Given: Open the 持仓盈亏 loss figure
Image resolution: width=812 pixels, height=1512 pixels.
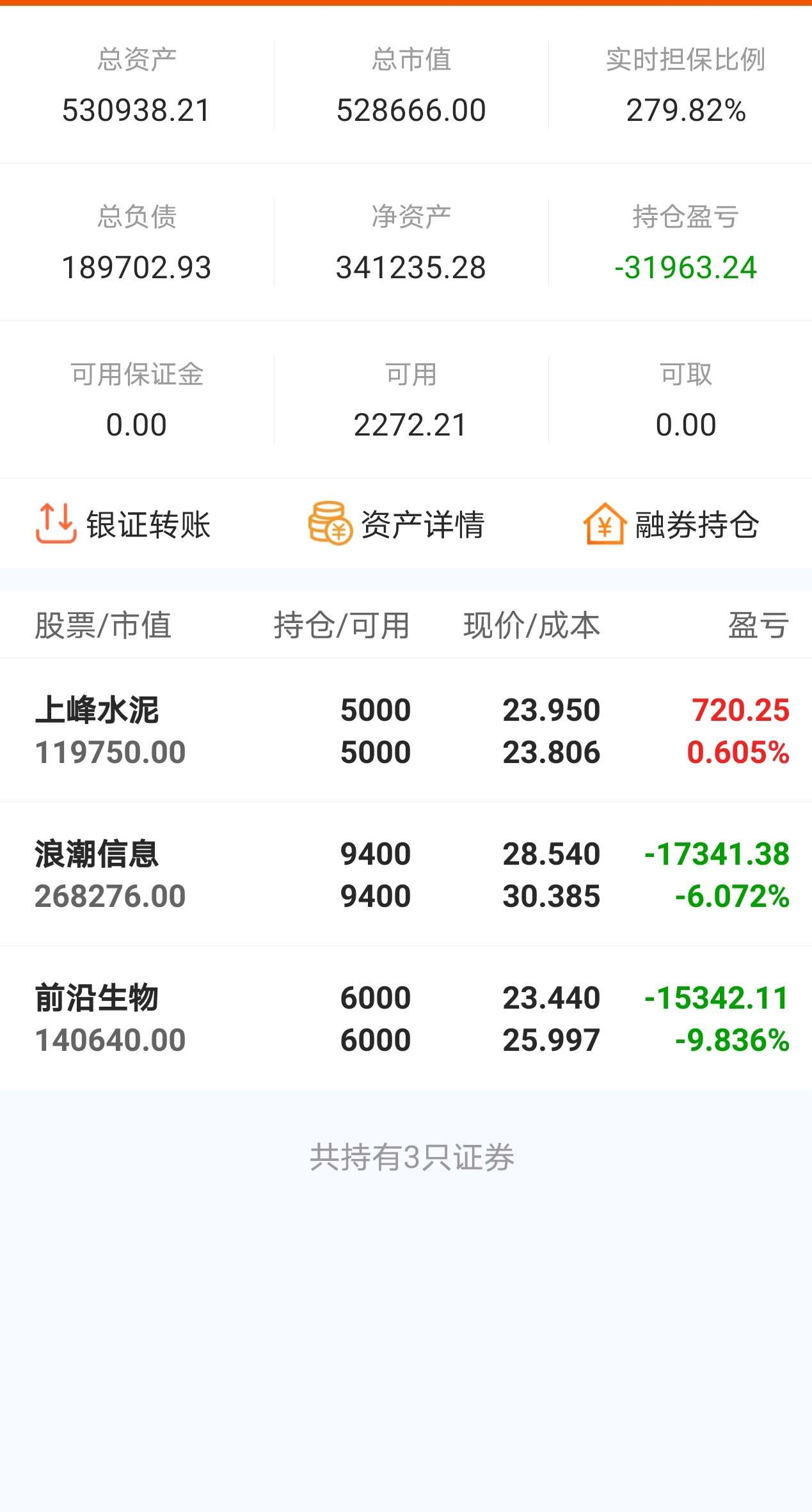Looking at the screenshot, I should pyautogui.click(x=685, y=267).
